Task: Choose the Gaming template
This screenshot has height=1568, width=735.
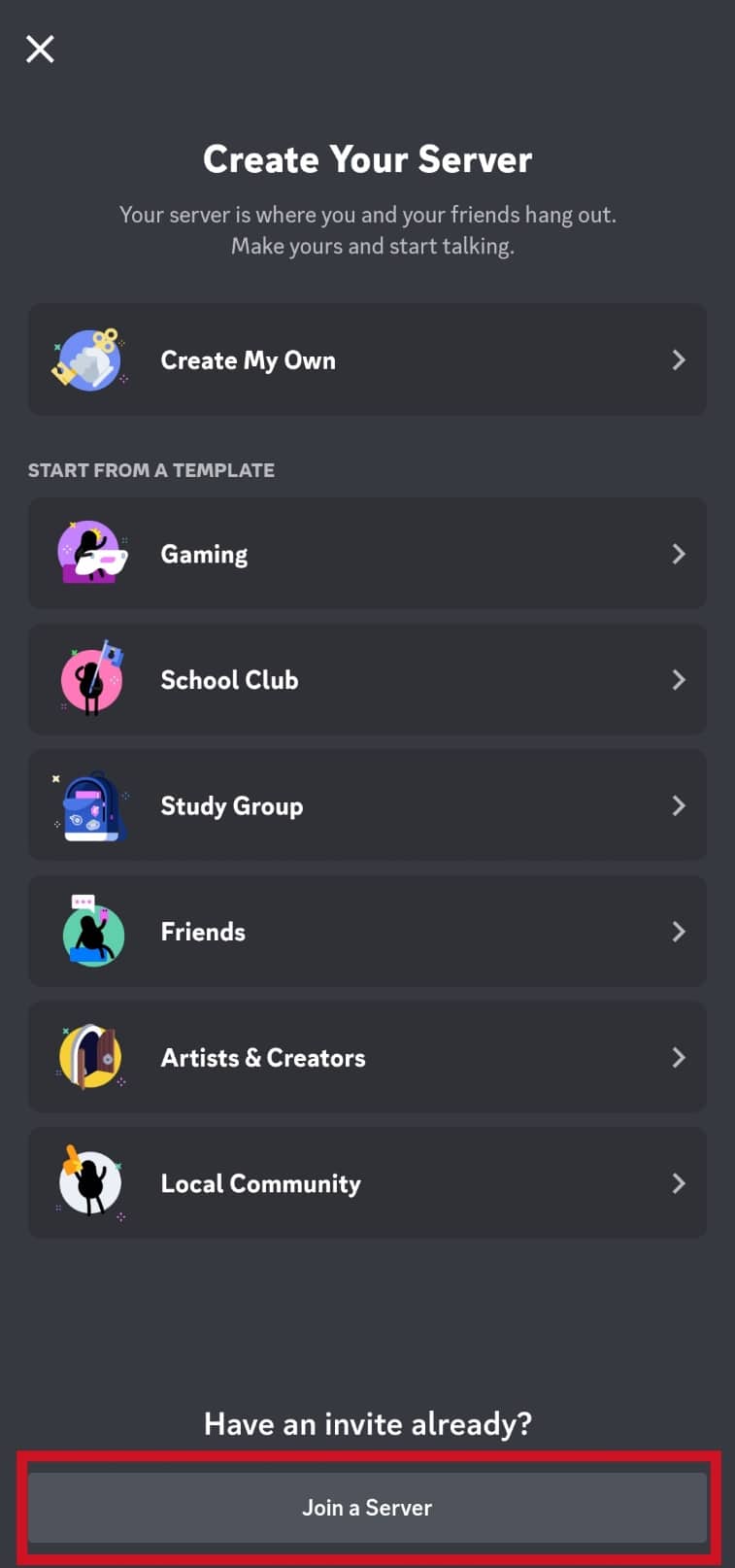Action: click(367, 554)
